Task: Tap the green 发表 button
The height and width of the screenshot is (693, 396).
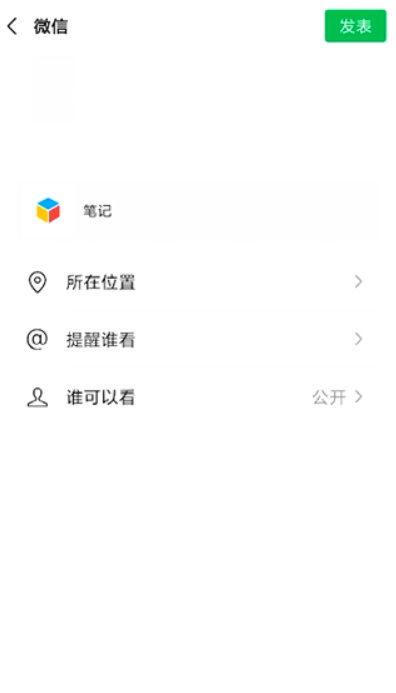Action: click(355, 26)
